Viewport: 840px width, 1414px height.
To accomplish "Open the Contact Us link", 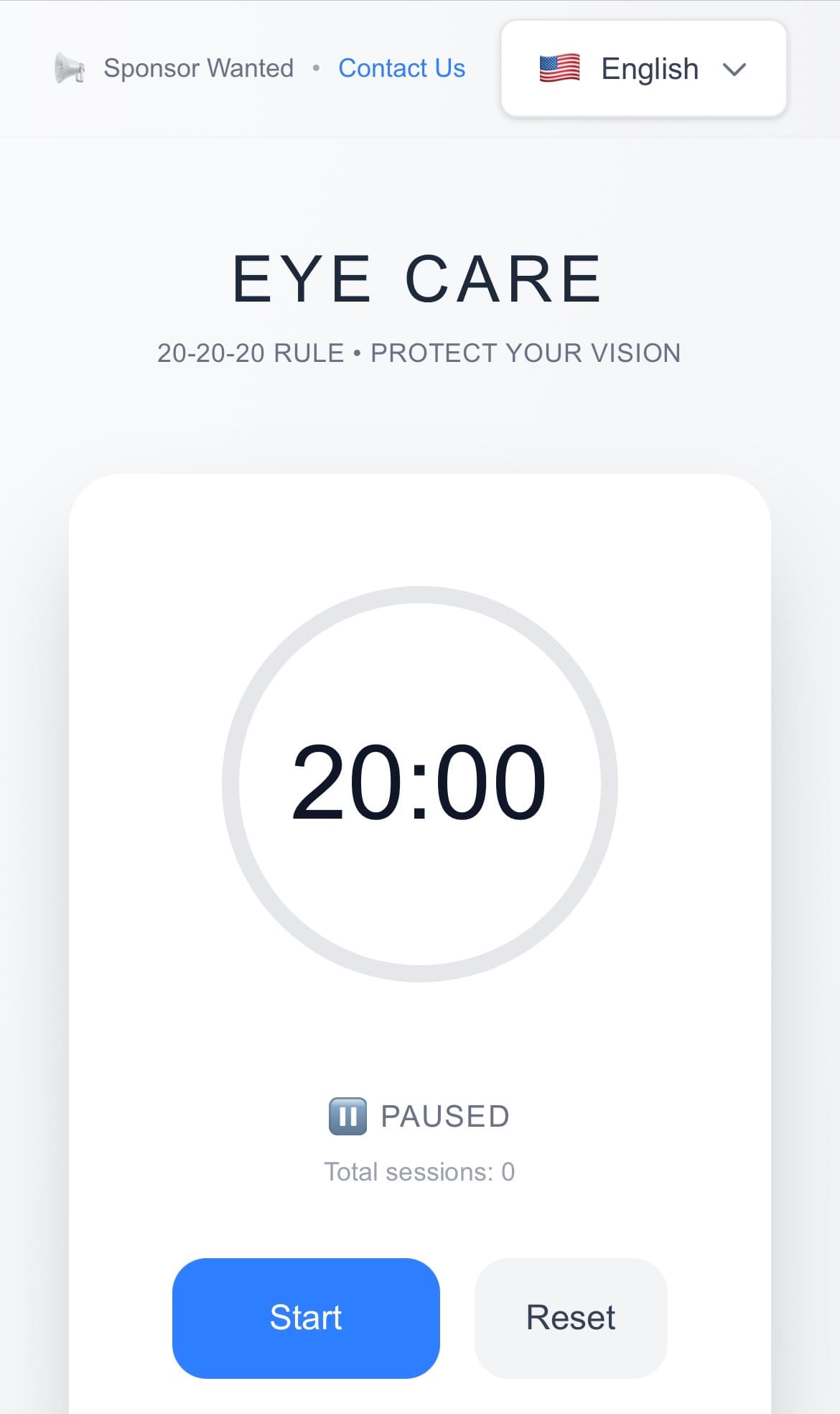I will coord(401,68).
